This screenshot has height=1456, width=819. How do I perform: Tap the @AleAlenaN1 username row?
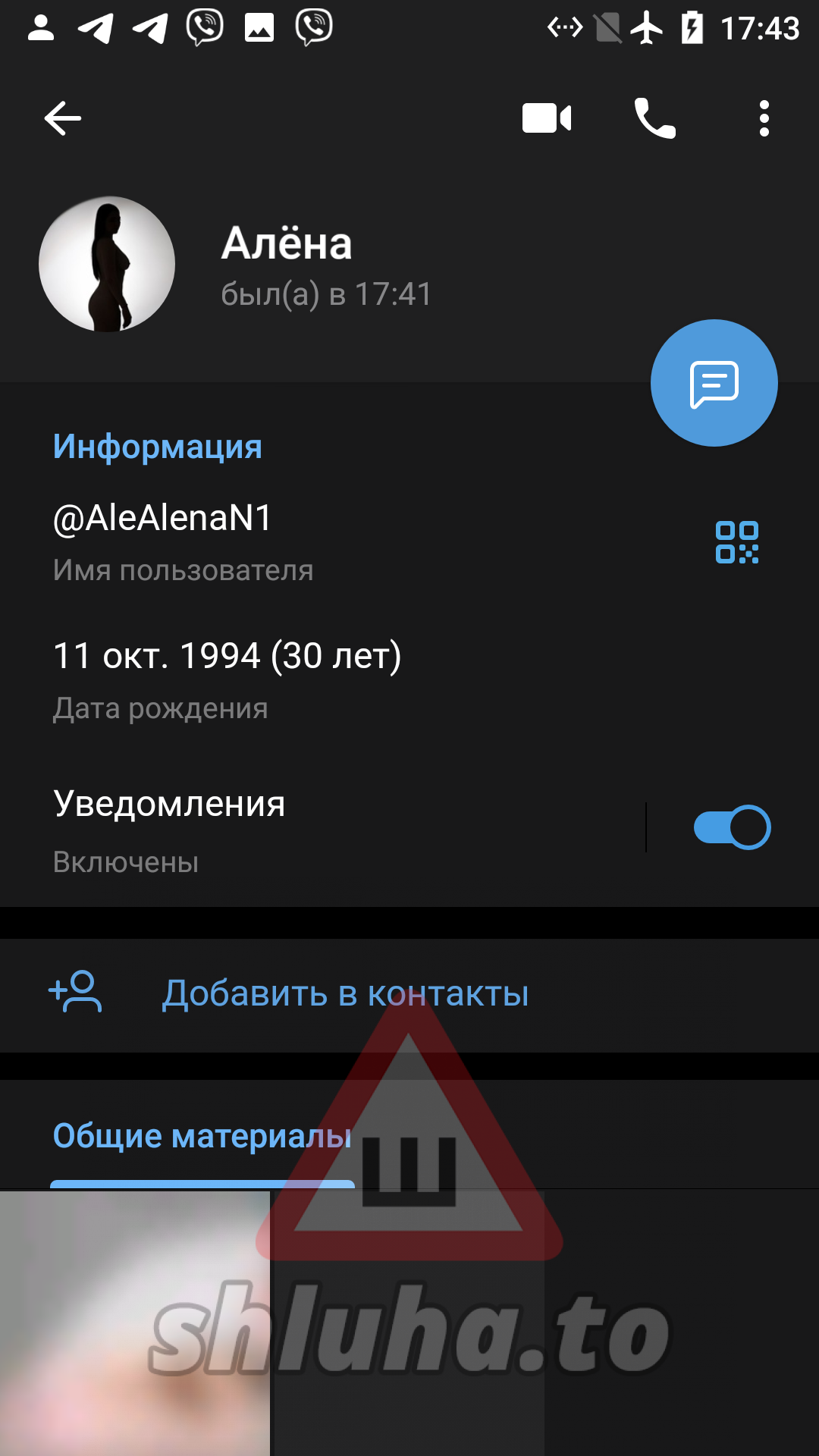(x=303, y=540)
